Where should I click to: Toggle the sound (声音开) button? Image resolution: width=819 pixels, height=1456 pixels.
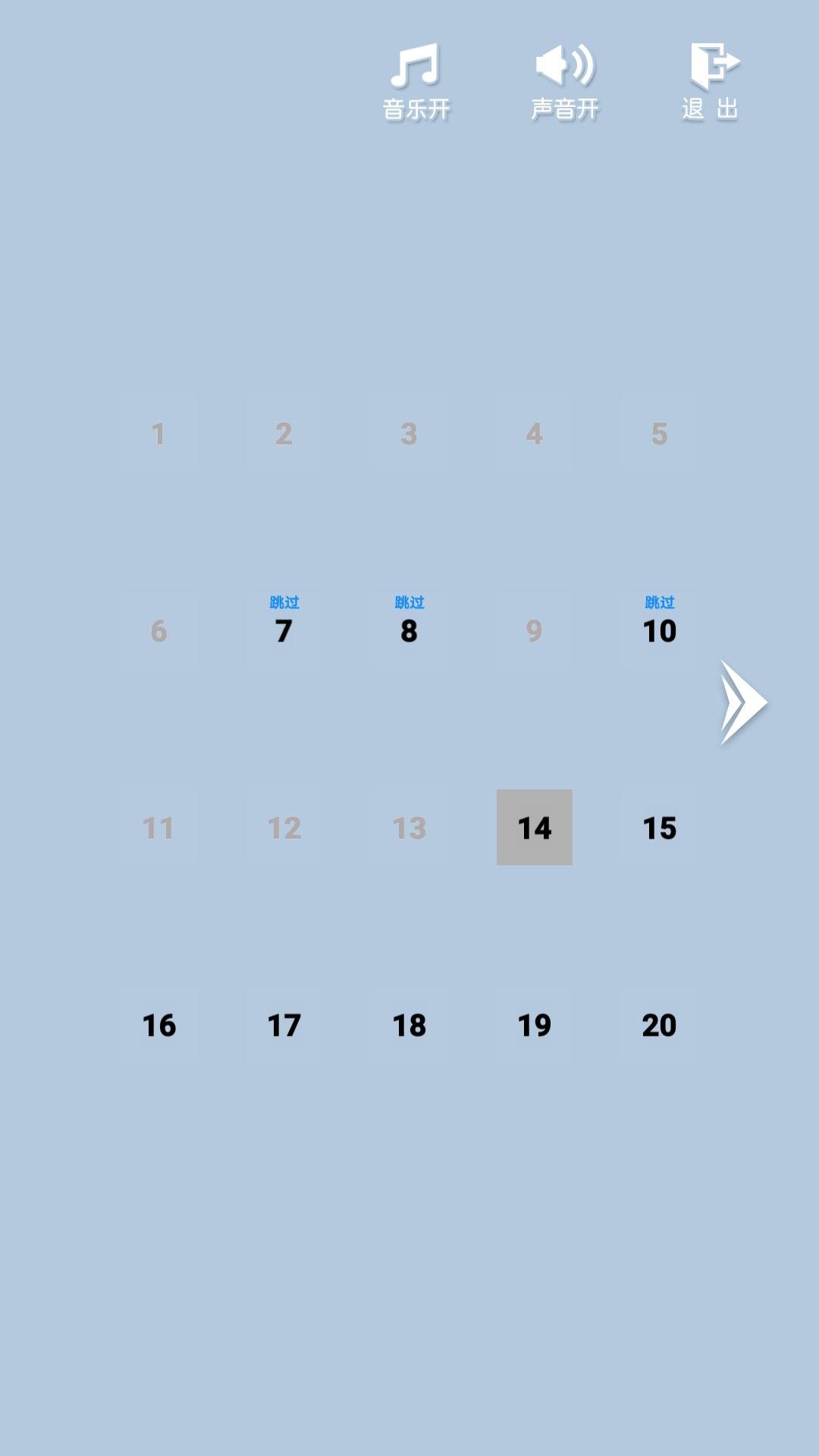coord(565,81)
